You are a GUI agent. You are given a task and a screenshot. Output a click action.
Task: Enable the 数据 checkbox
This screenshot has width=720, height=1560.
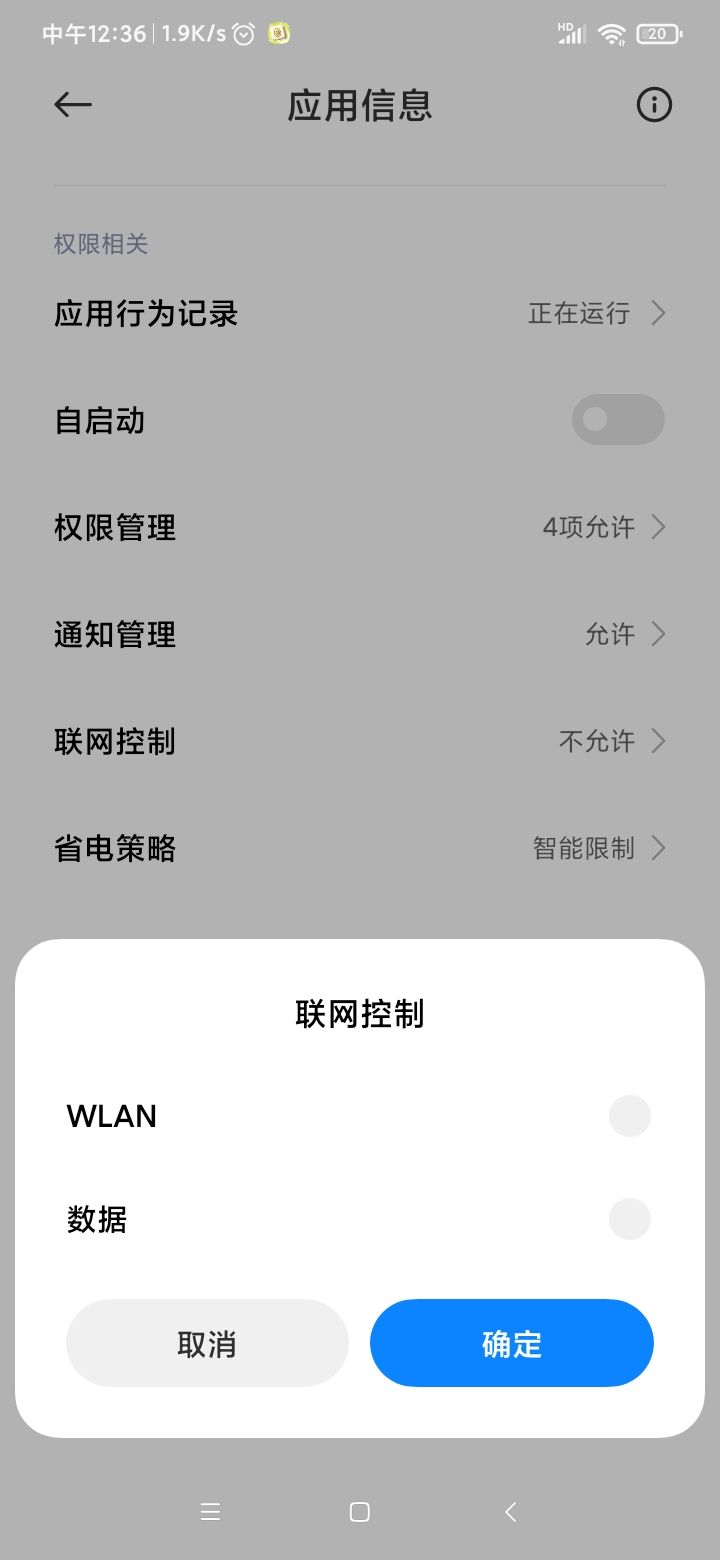(x=630, y=1219)
